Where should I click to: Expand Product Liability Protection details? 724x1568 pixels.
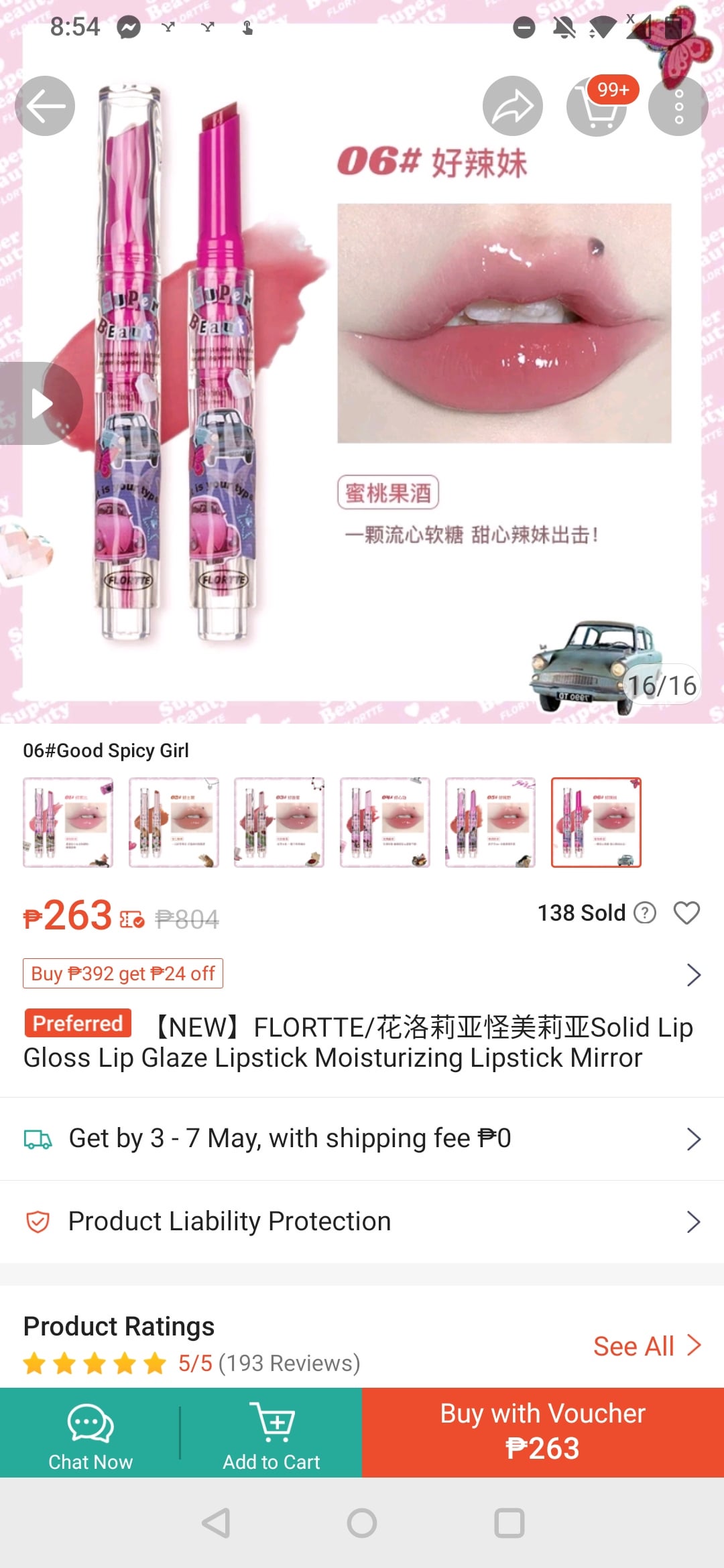(362, 1221)
